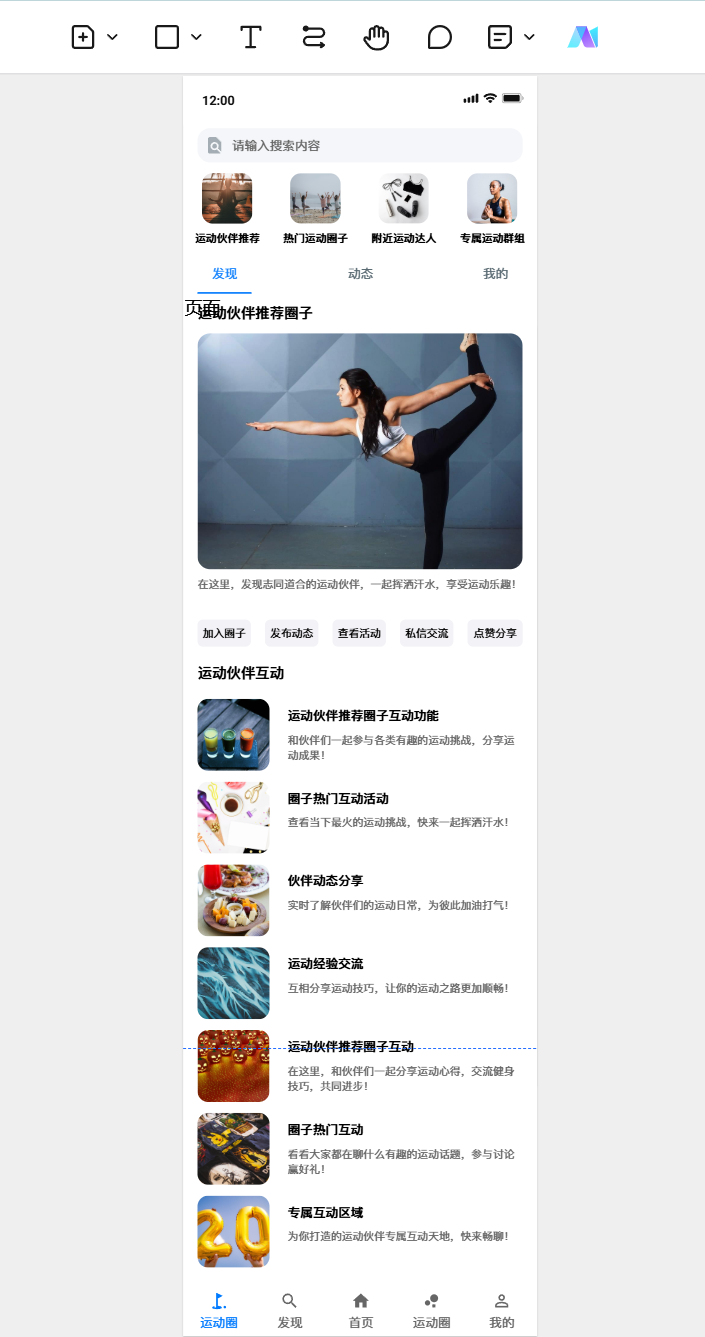Select the 查看活动 chip

359,633
